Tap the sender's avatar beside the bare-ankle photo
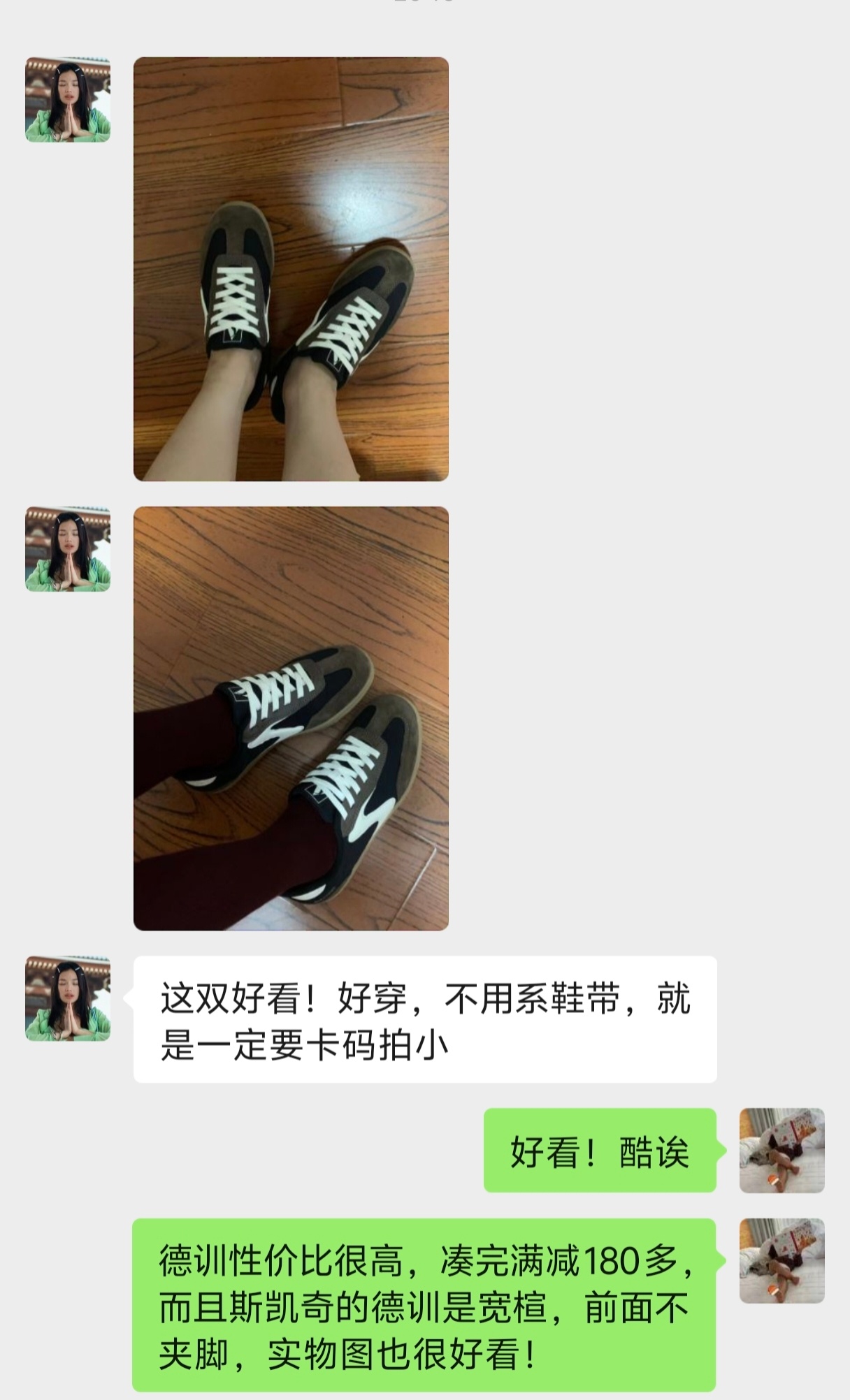This screenshot has height=1400, width=850. 68,100
